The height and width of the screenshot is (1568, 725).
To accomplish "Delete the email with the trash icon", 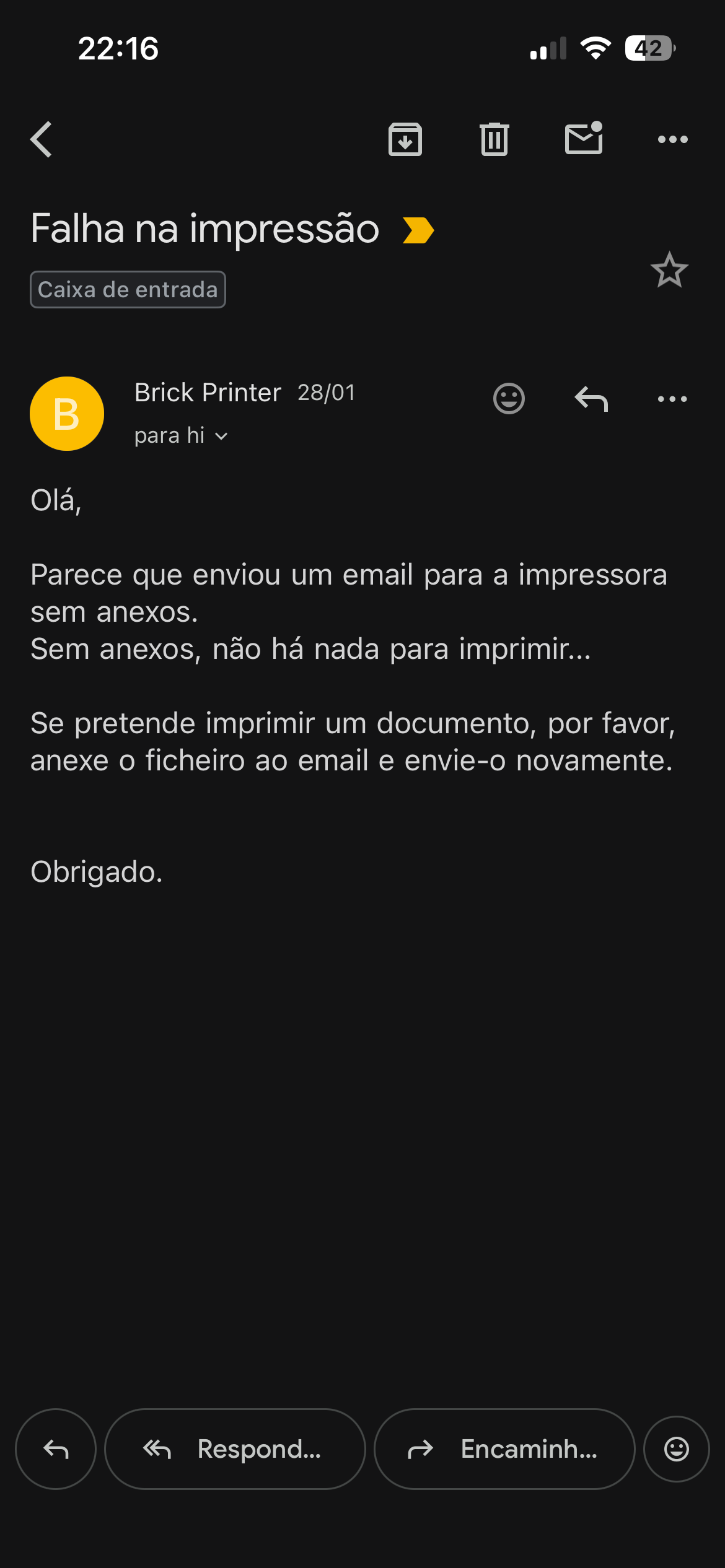I will click(494, 139).
